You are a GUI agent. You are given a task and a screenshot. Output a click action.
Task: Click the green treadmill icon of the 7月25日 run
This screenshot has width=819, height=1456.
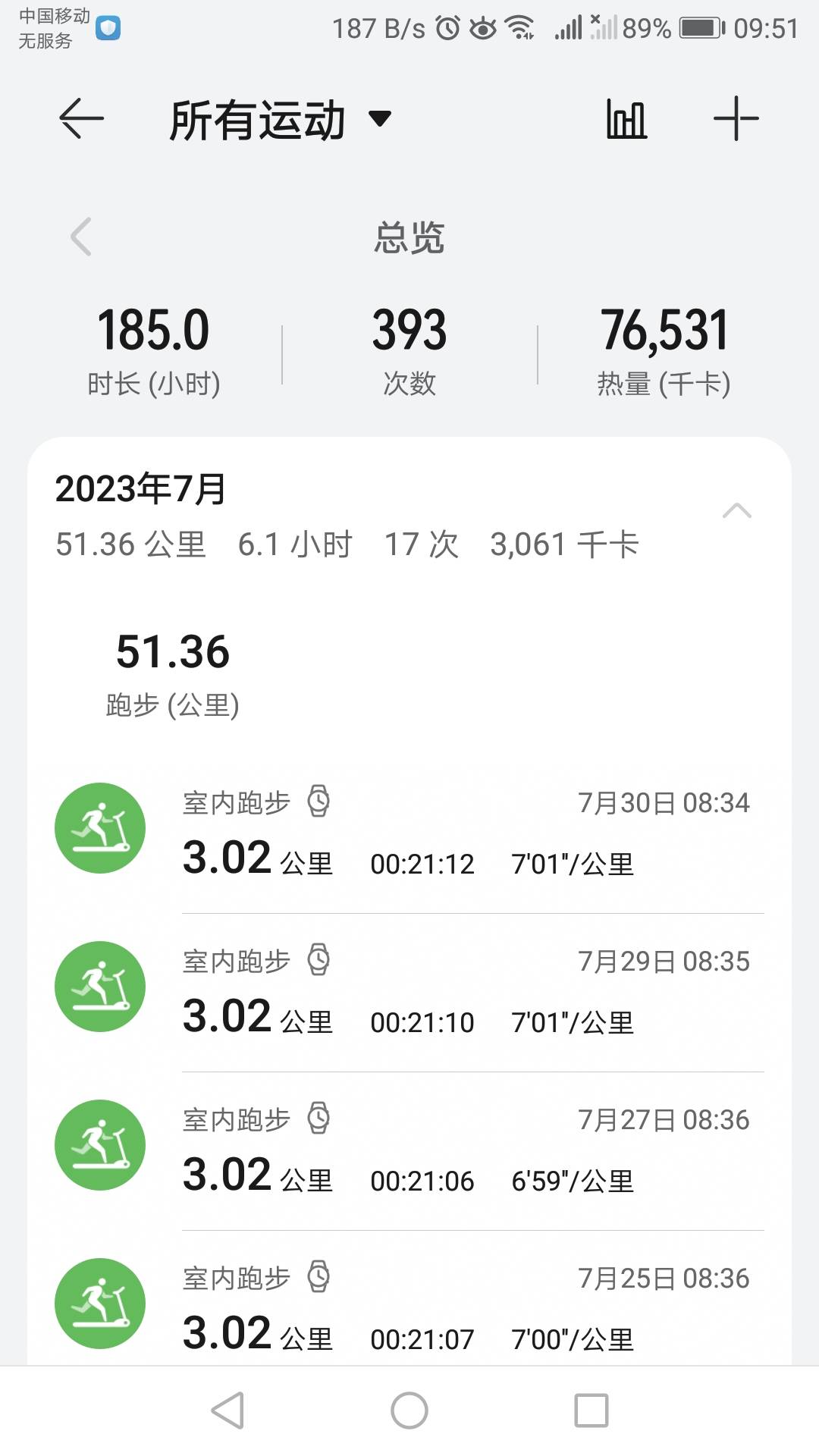[x=99, y=1302]
